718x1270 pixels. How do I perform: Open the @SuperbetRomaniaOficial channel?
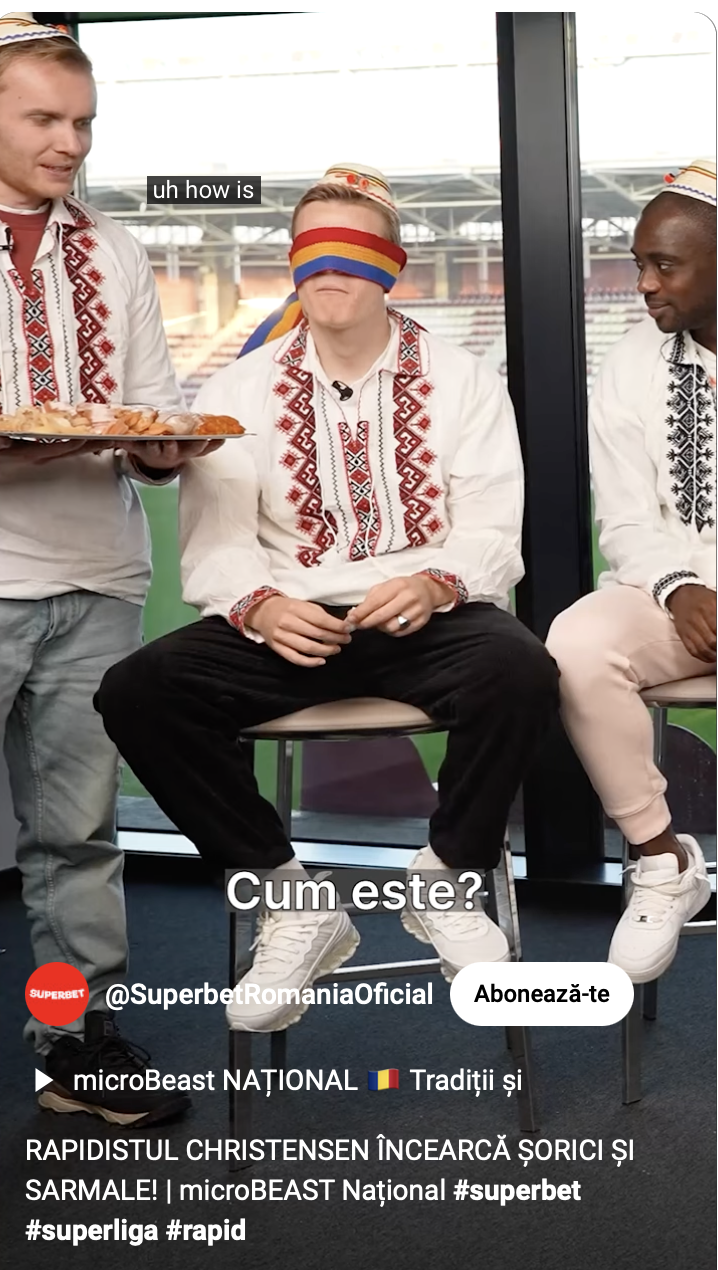click(269, 994)
